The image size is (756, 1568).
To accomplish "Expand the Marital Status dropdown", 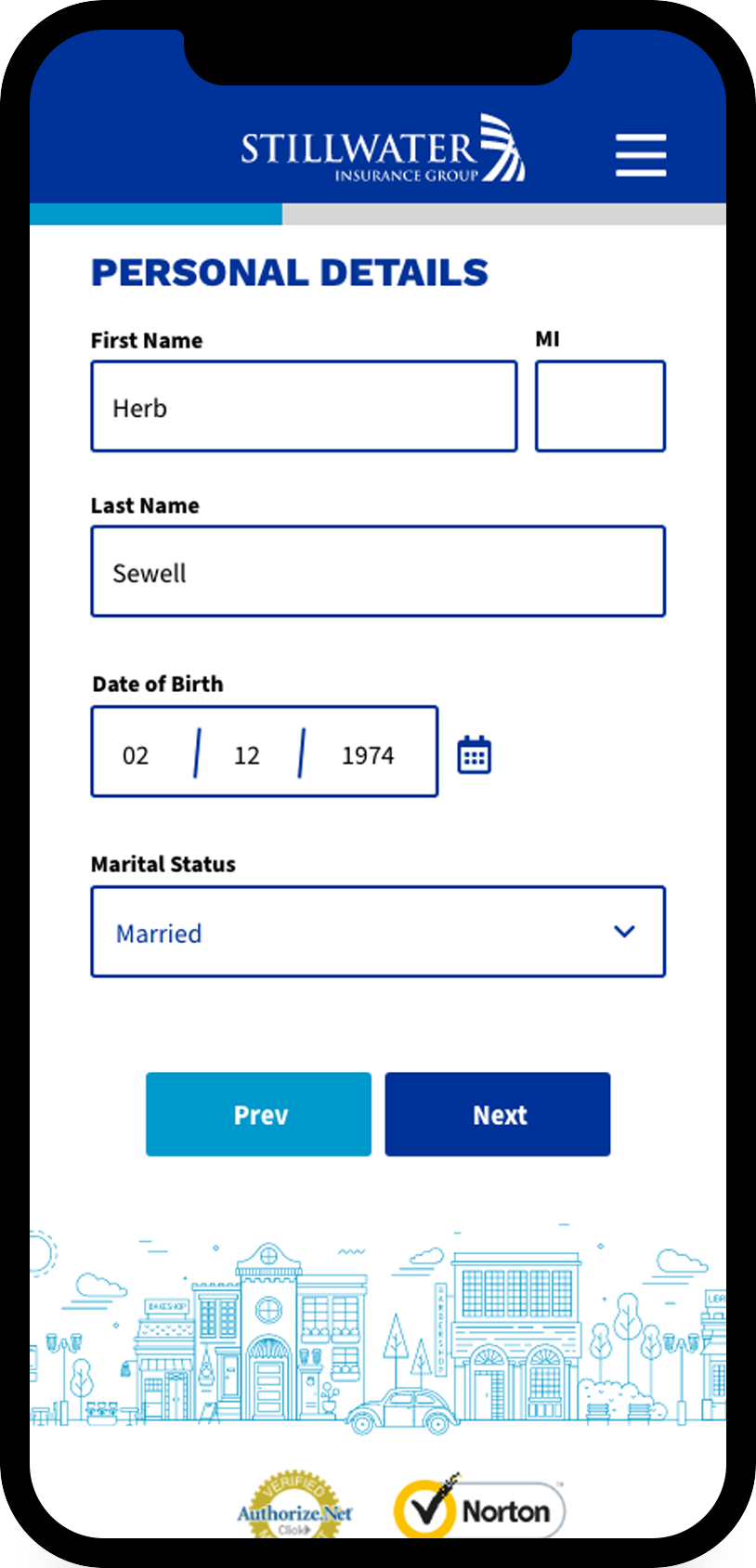I will point(378,932).
